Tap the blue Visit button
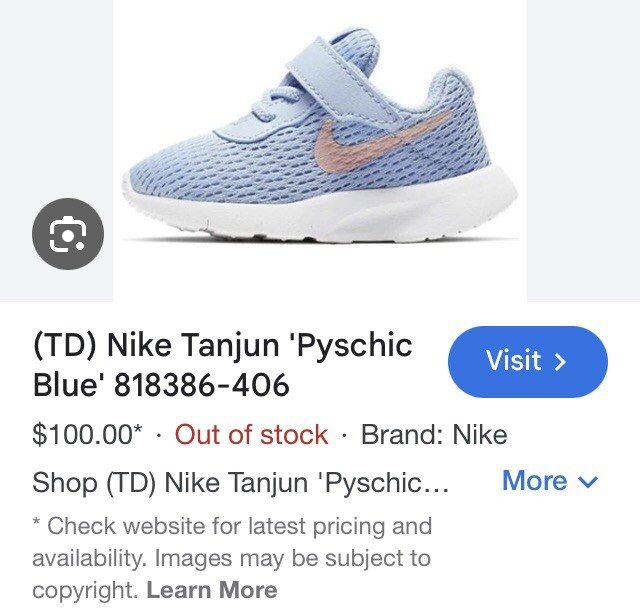The height and width of the screenshot is (614, 640). 527,361
